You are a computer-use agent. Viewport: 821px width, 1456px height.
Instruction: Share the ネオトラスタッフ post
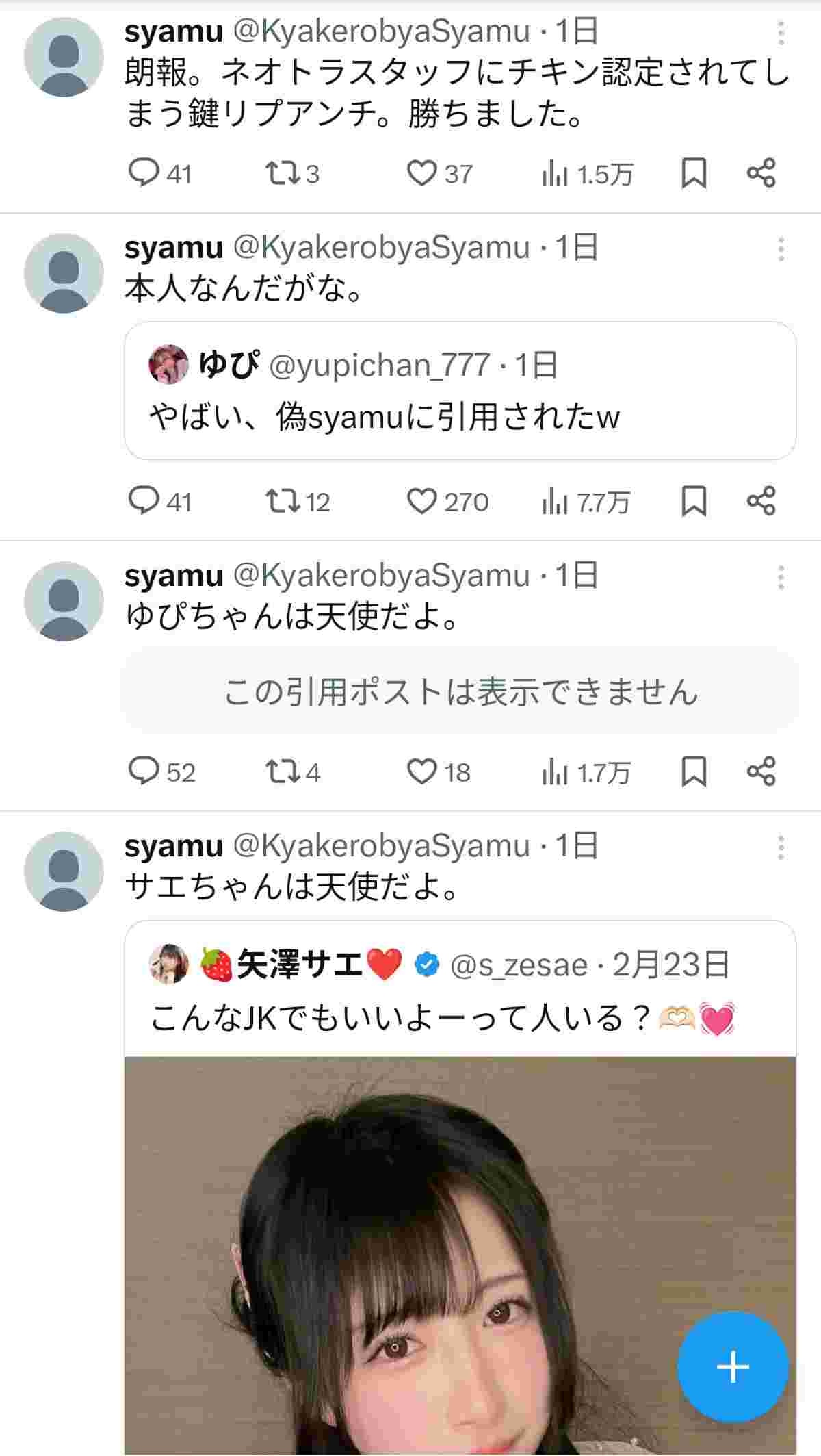click(x=761, y=173)
